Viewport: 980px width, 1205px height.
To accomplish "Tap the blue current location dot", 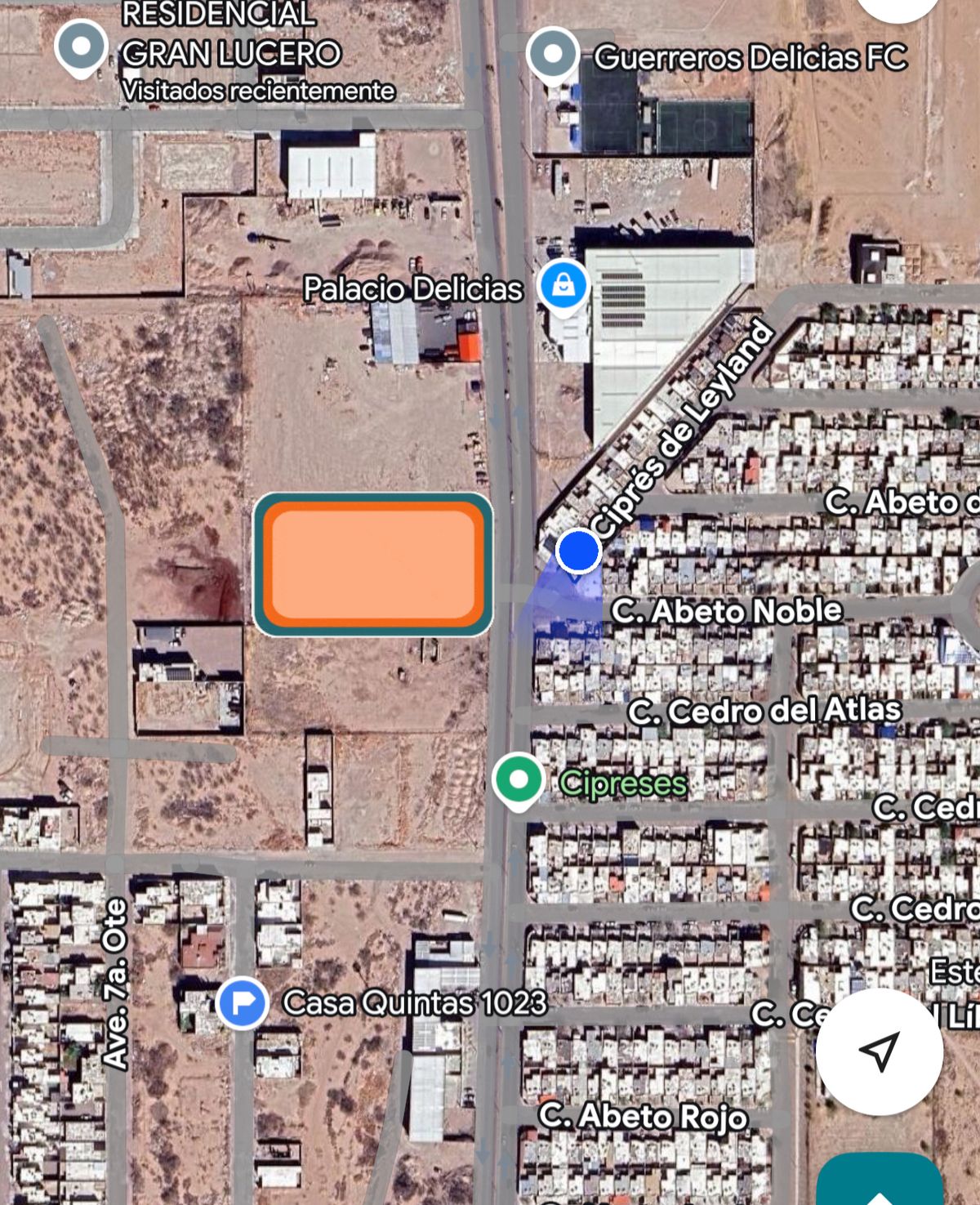I will click(578, 551).
